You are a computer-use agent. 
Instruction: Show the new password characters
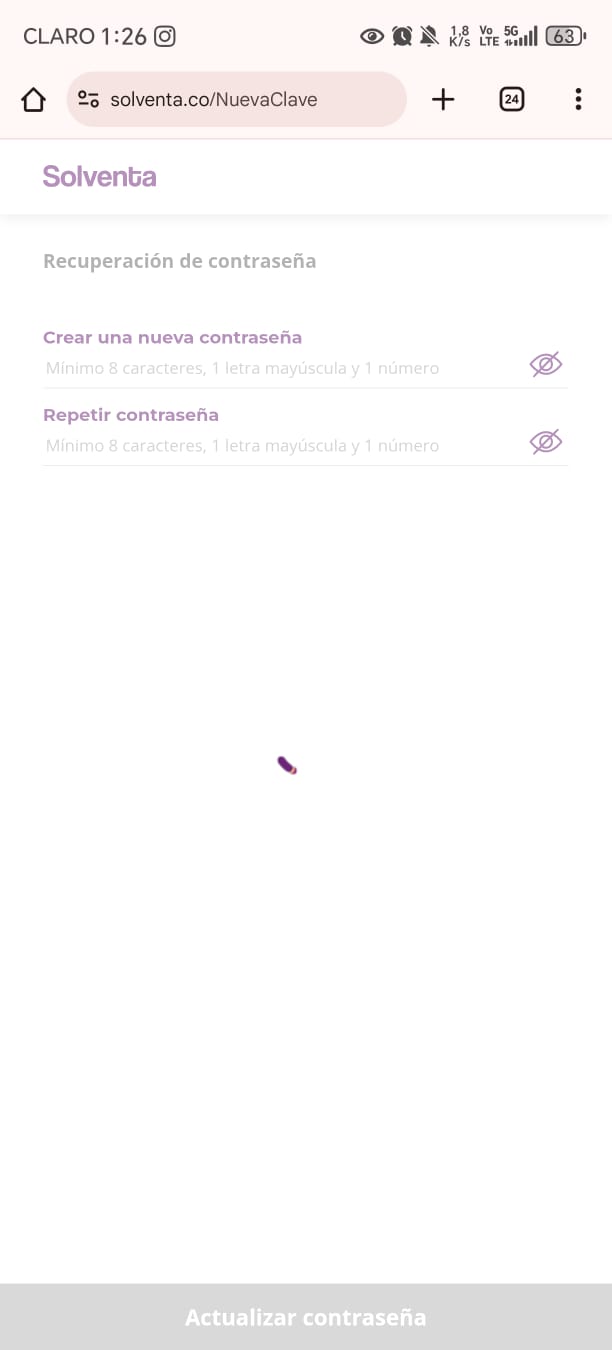(545, 365)
